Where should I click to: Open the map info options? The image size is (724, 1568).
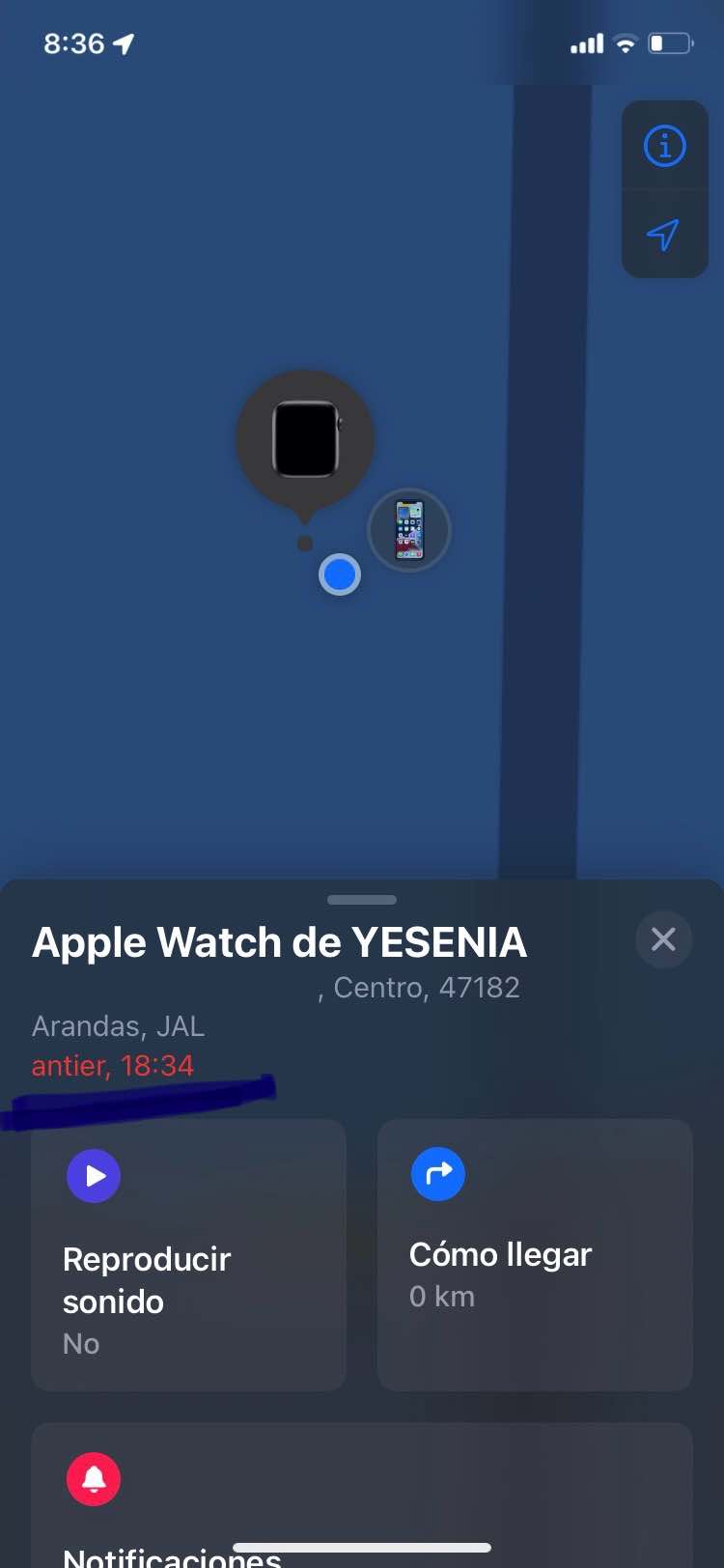pyautogui.click(x=664, y=147)
